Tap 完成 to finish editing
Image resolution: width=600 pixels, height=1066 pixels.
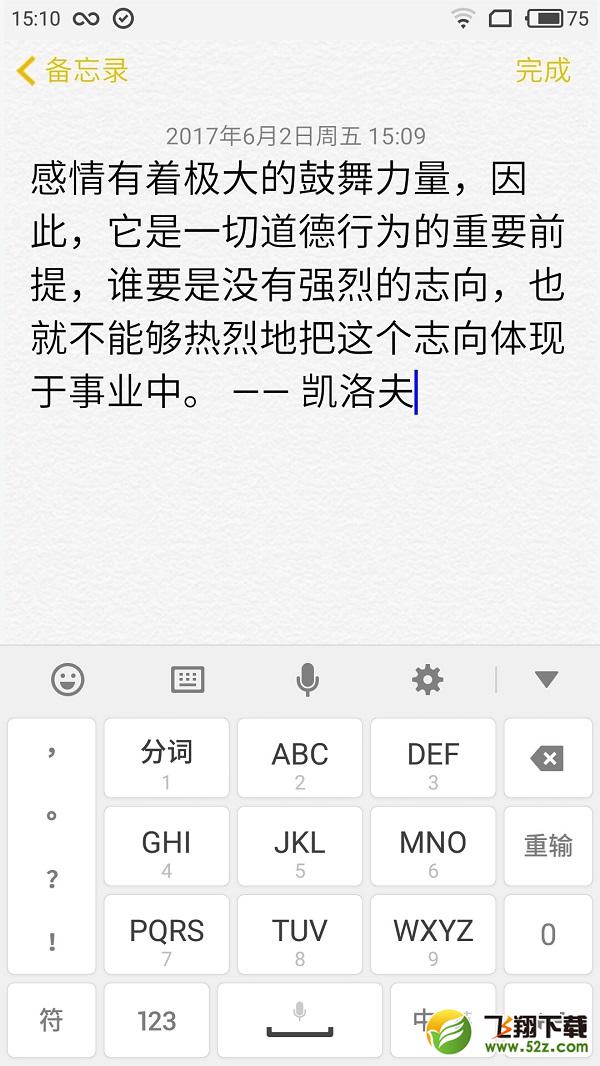542,70
